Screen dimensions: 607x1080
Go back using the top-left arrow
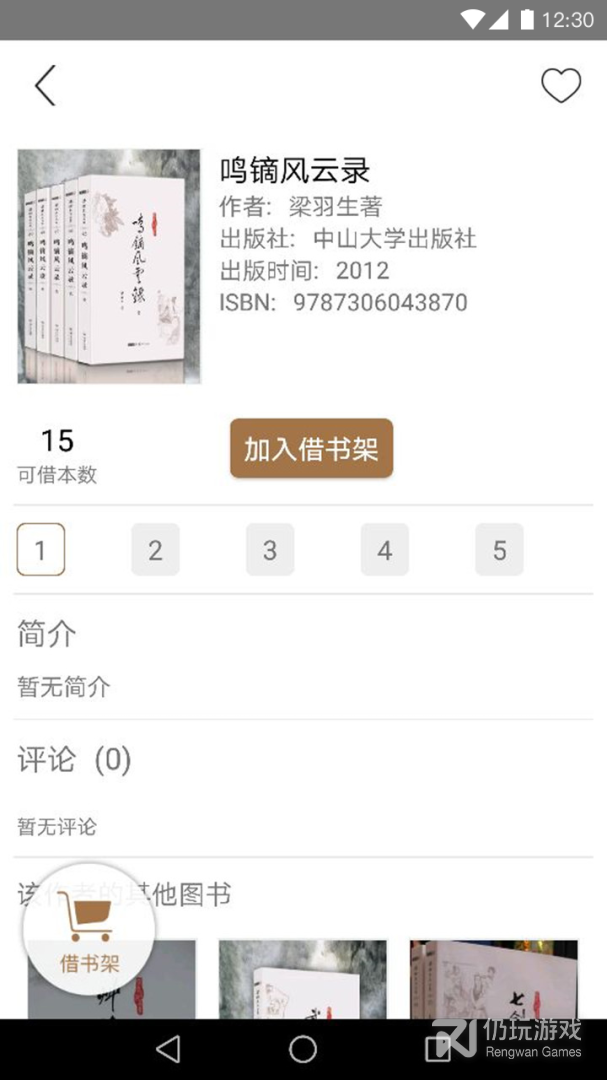pyautogui.click(x=45, y=85)
